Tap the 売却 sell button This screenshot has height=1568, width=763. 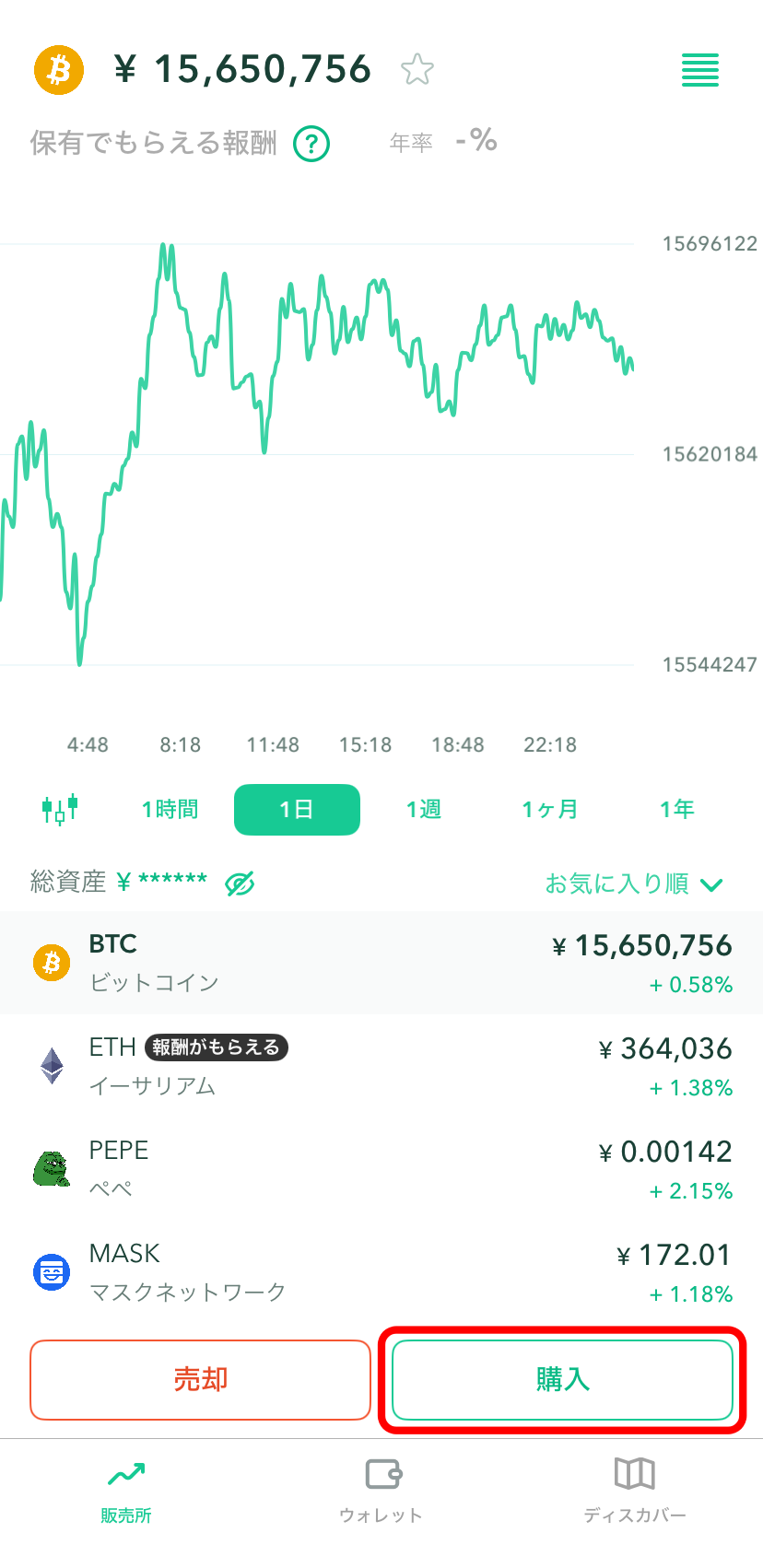point(200,1380)
